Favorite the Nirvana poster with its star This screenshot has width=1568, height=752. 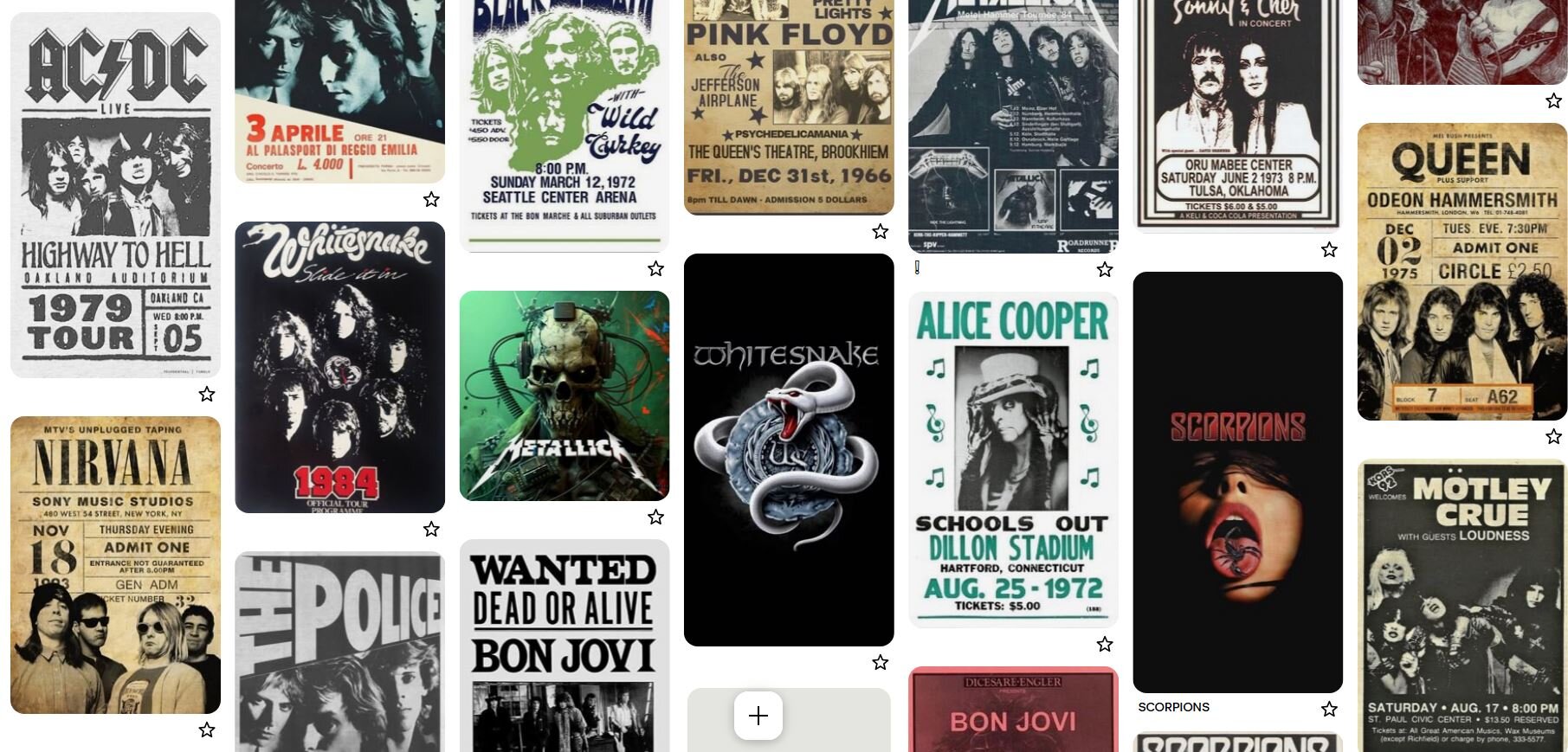(207, 730)
